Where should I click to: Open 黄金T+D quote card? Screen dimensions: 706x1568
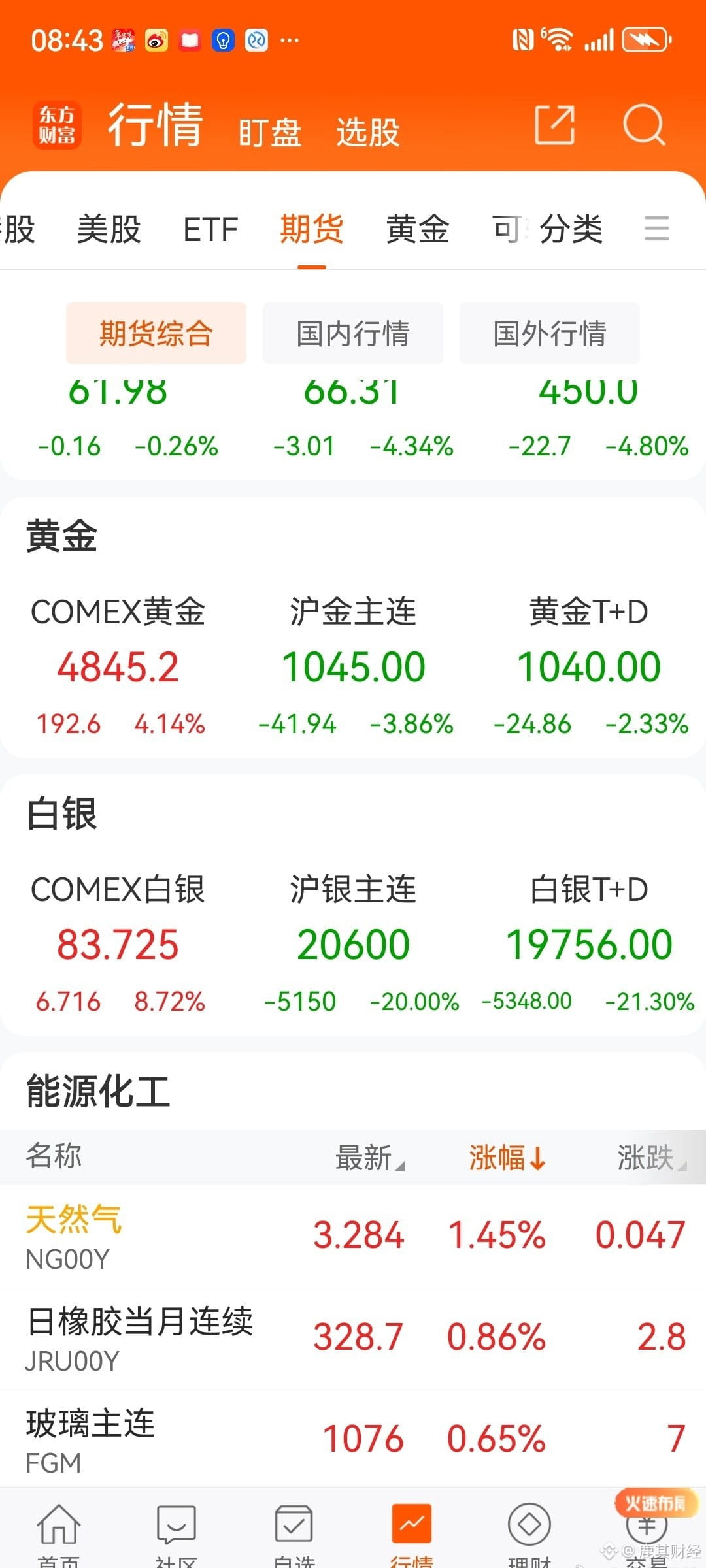[588, 666]
